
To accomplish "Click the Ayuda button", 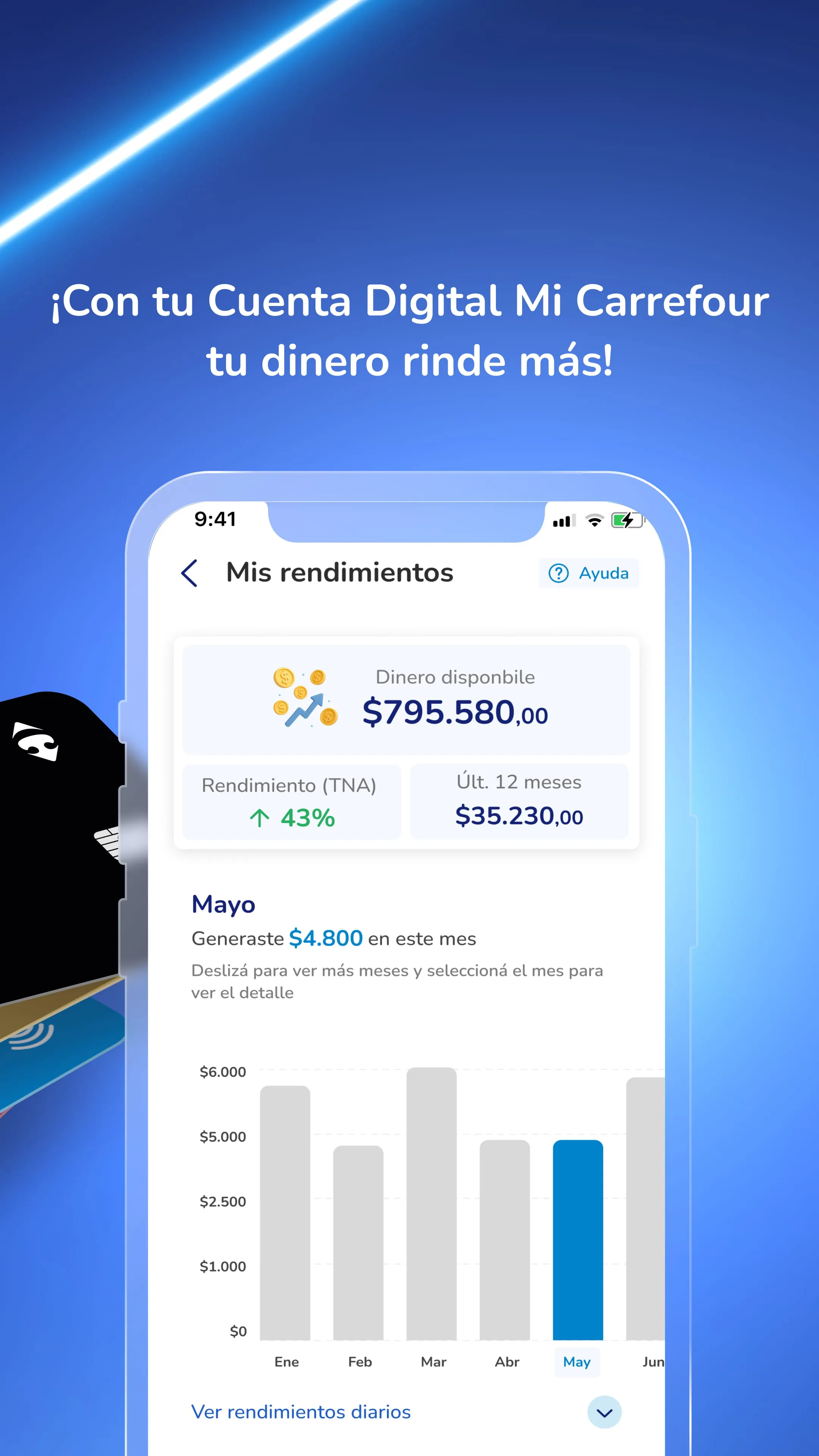I will pos(589,573).
